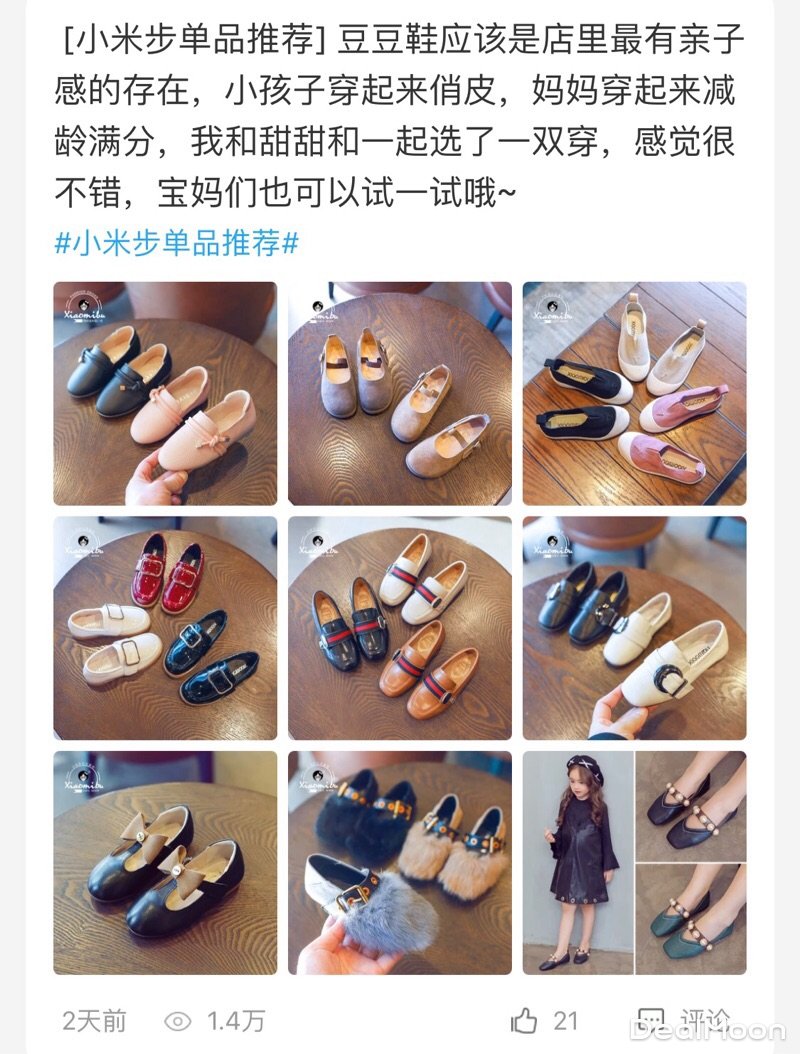Open the photo of black and pink loafers
This screenshot has width=800, height=1054.
click(165, 393)
